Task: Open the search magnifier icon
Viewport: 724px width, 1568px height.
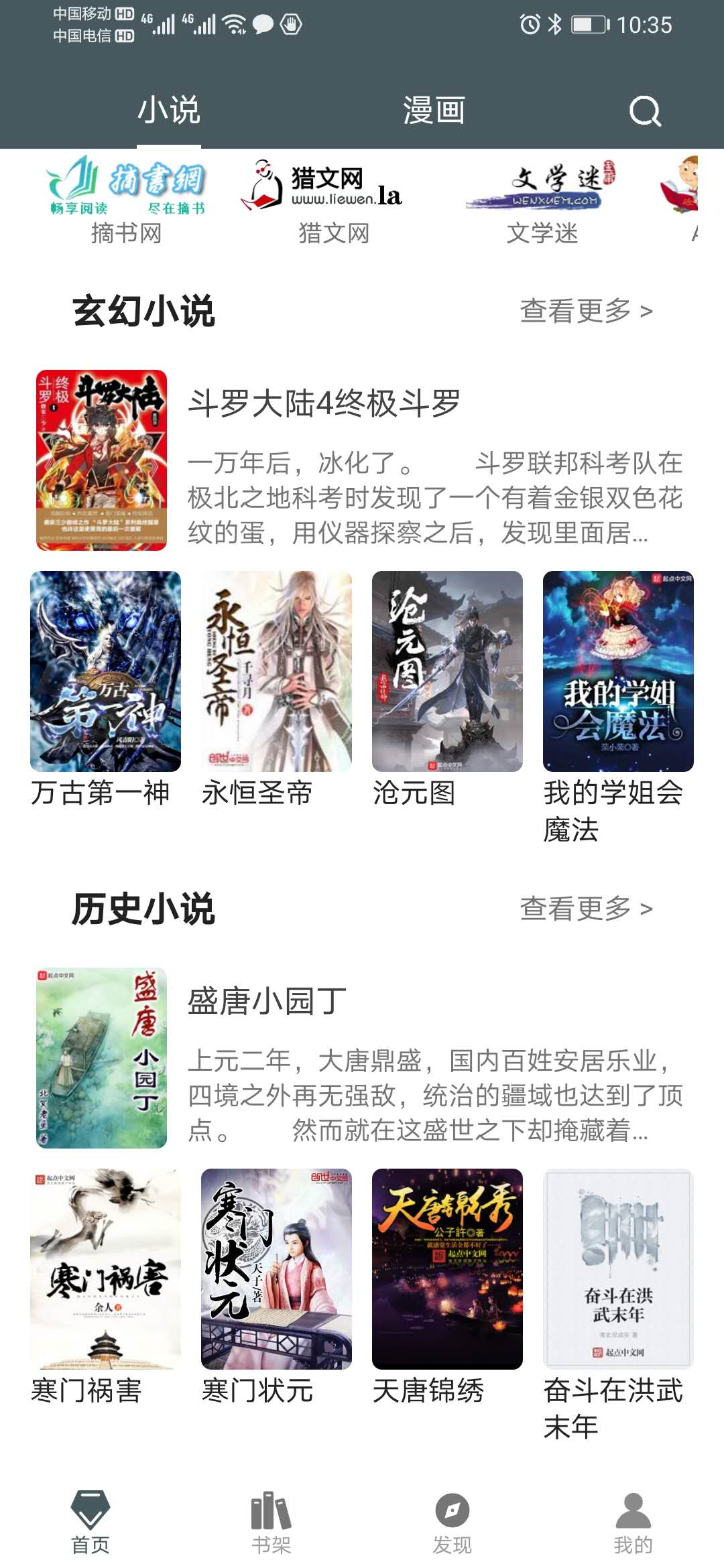Action: pos(645,111)
